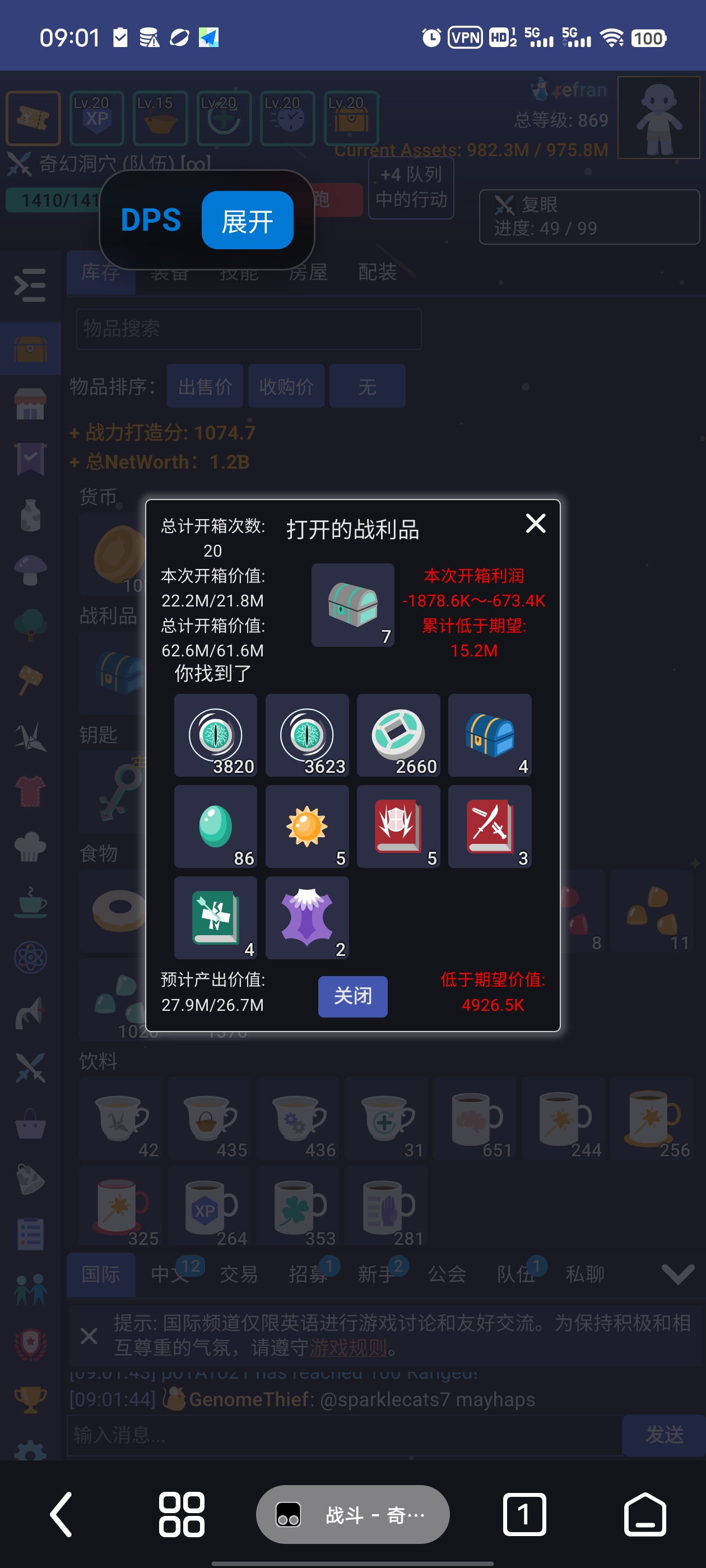Screen dimensions: 706x1568
Task: Expand the DPS overlay with 展开
Action: pos(247,220)
